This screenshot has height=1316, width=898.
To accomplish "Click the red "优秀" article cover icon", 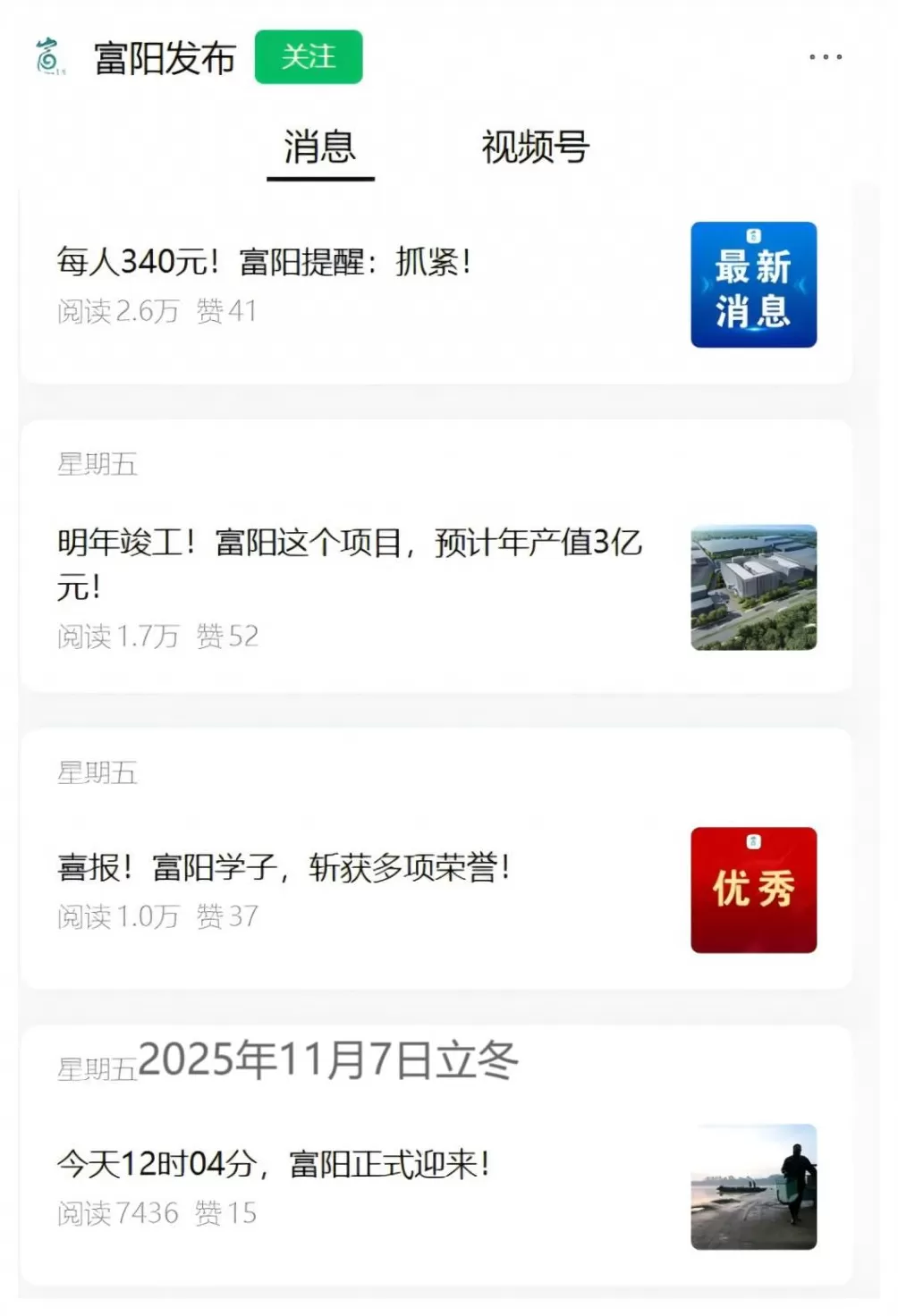I will pos(753,890).
